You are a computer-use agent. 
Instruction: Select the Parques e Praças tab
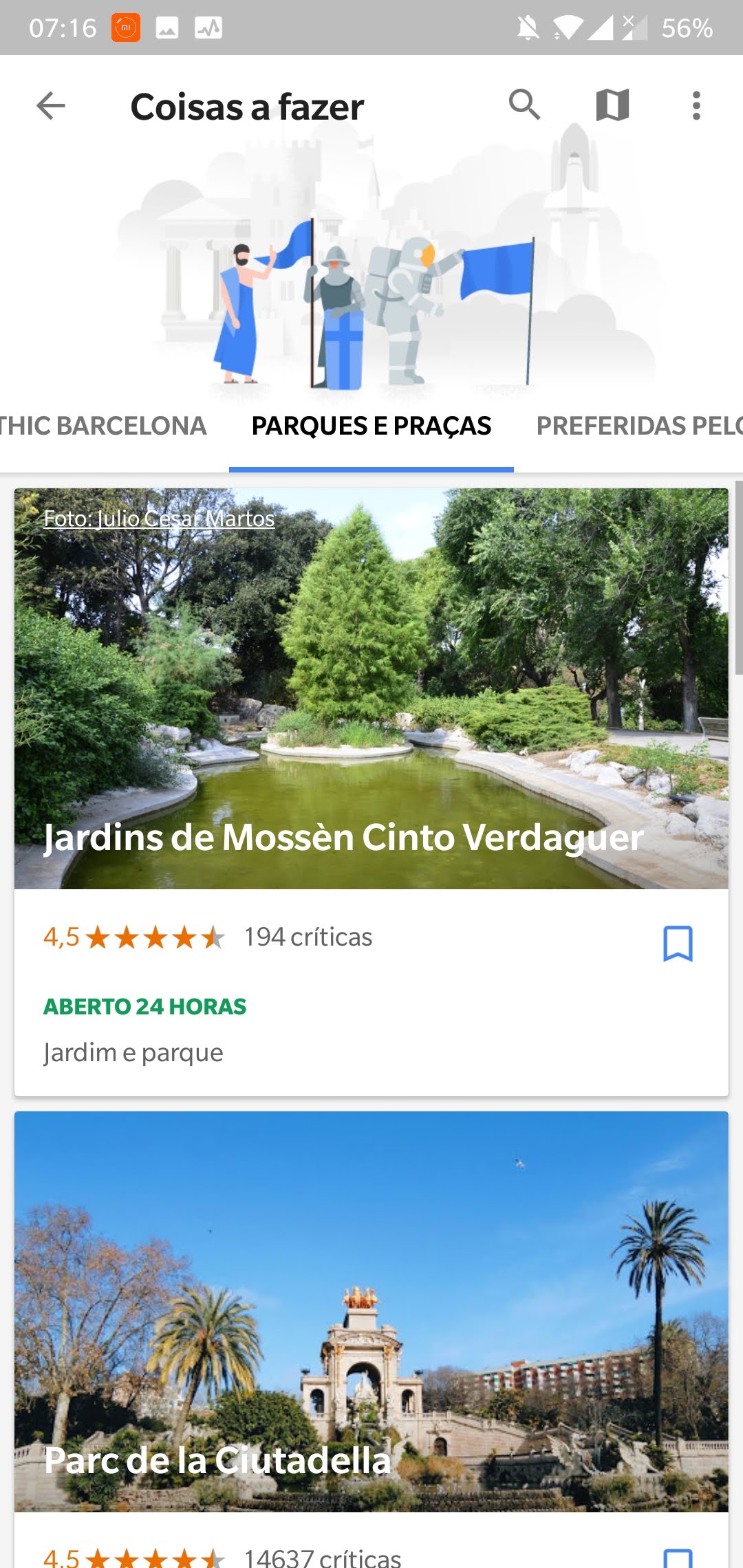(371, 426)
